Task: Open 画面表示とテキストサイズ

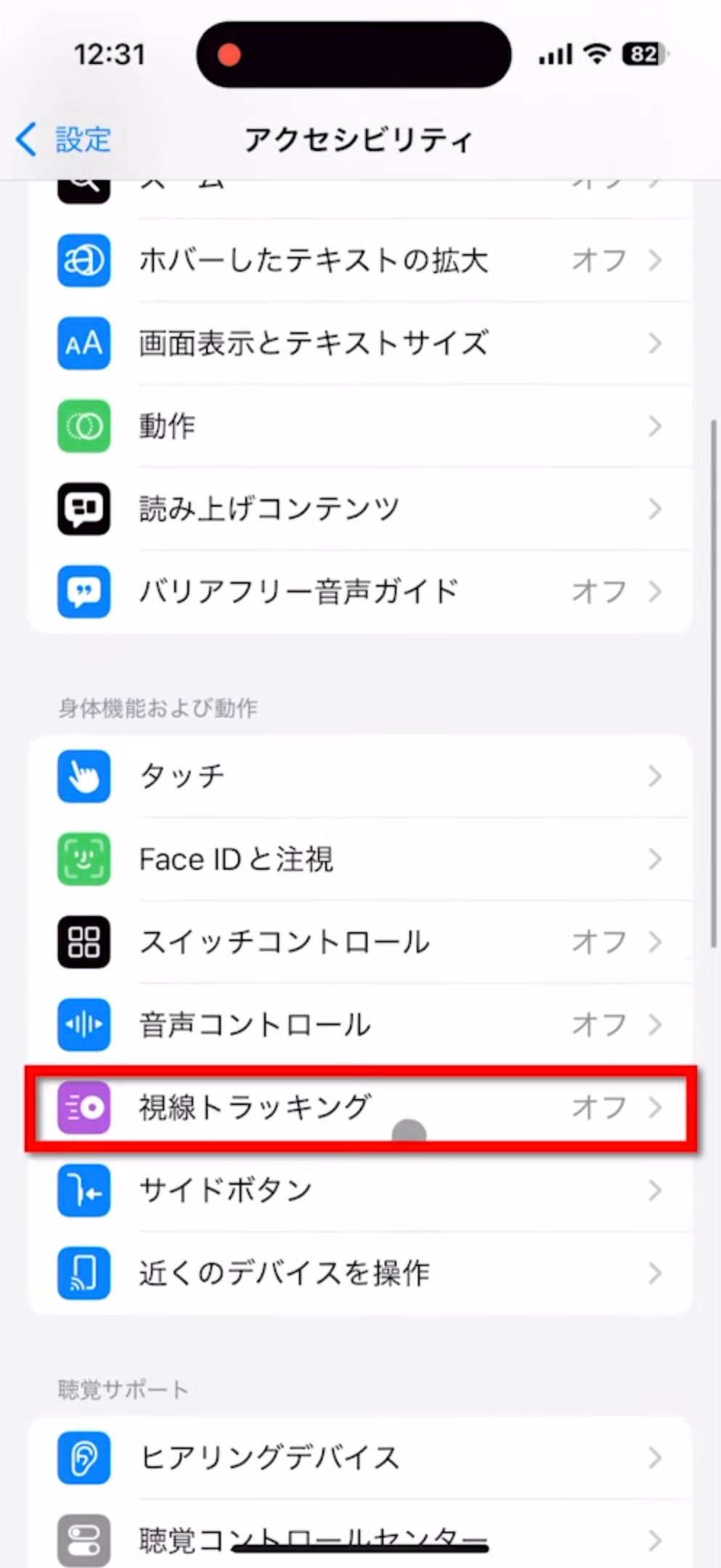Action: [x=359, y=343]
